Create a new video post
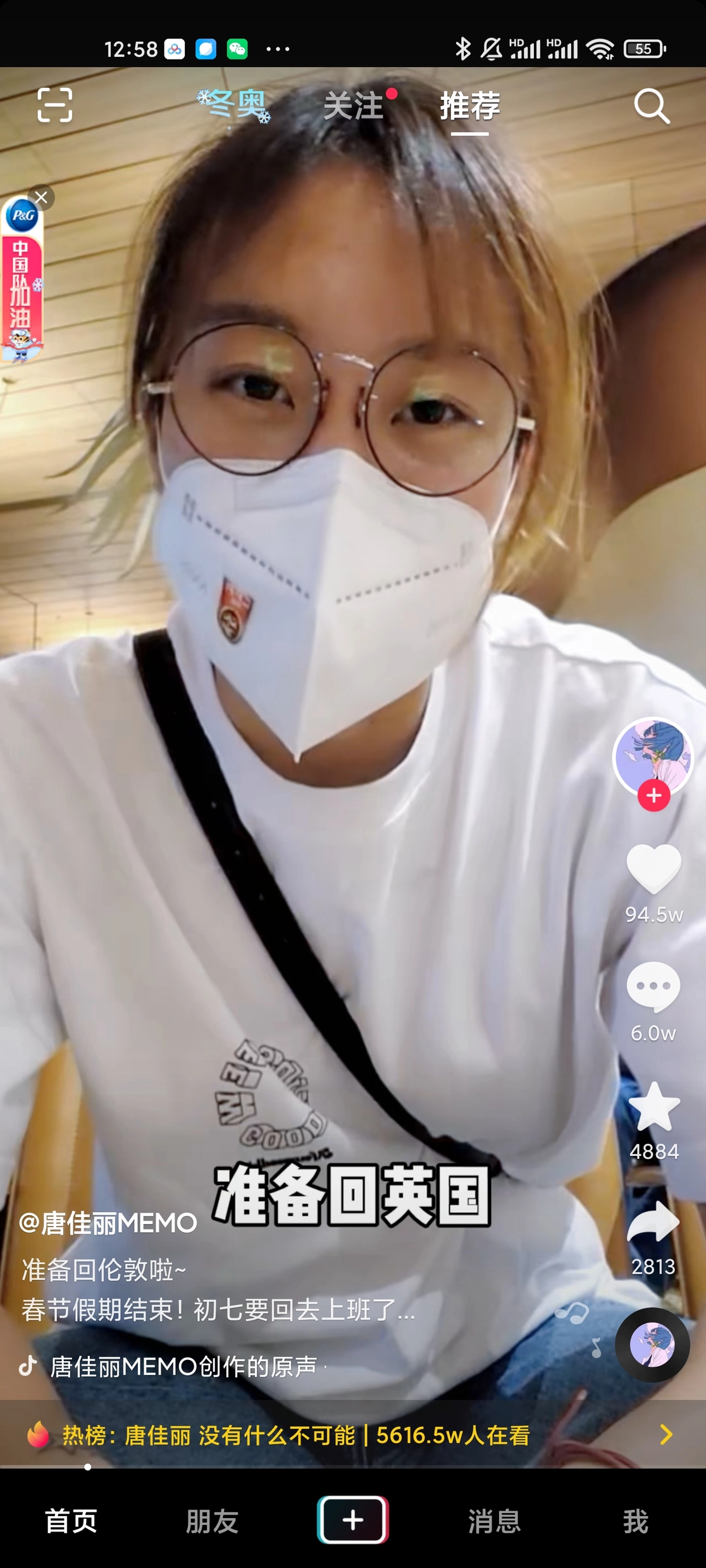Screen dimensions: 706x1568 click(x=353, y=1520)
